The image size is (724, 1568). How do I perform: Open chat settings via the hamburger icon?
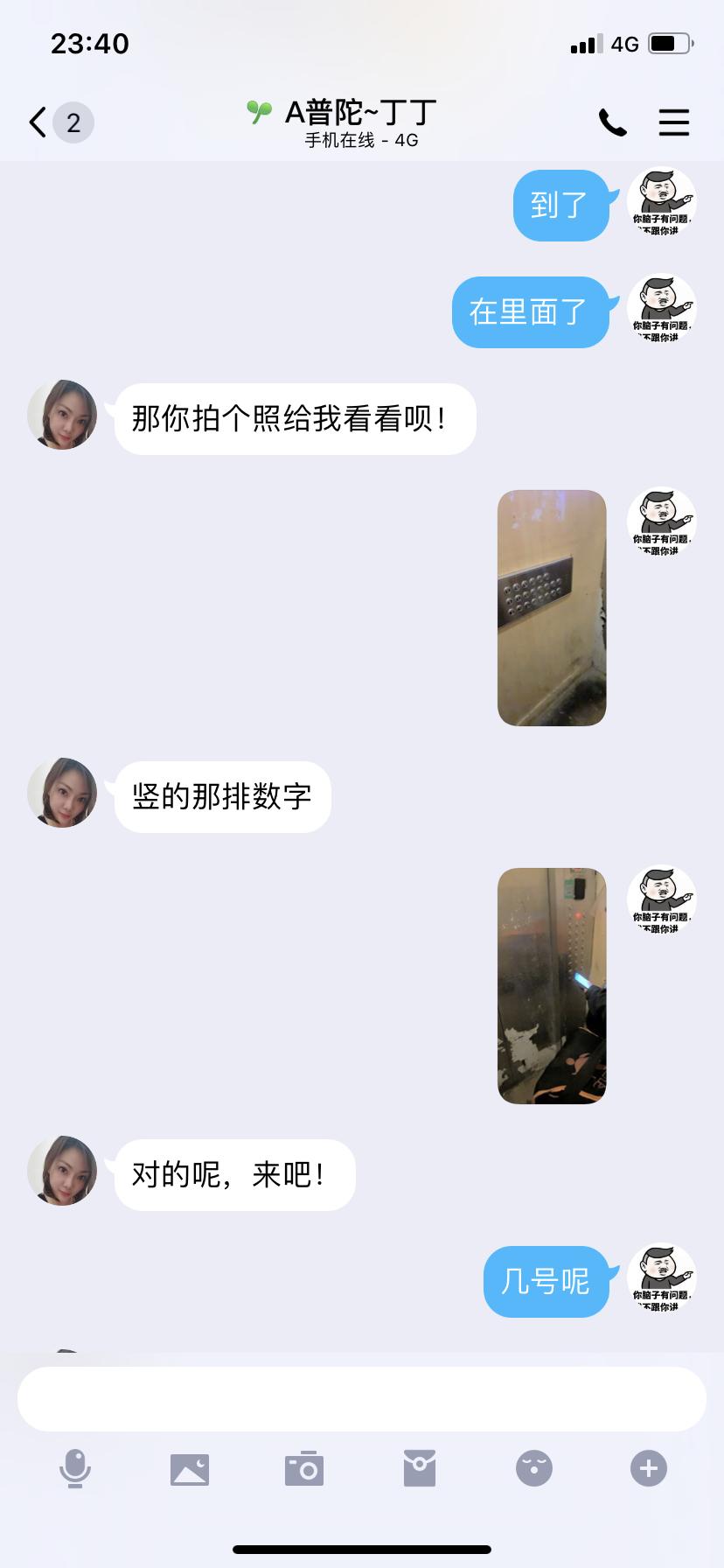click(674, 122)
